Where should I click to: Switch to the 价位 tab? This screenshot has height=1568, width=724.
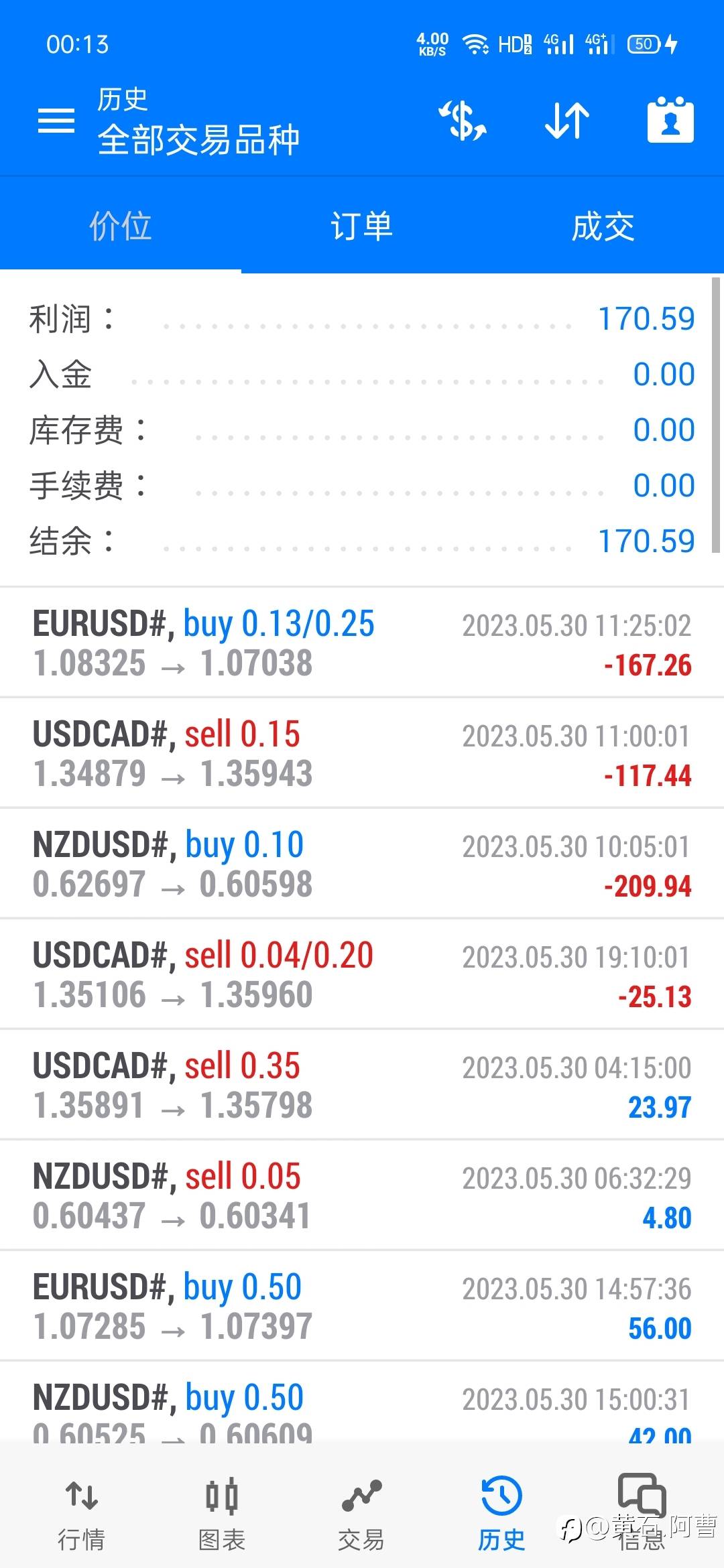pos(121,226)
